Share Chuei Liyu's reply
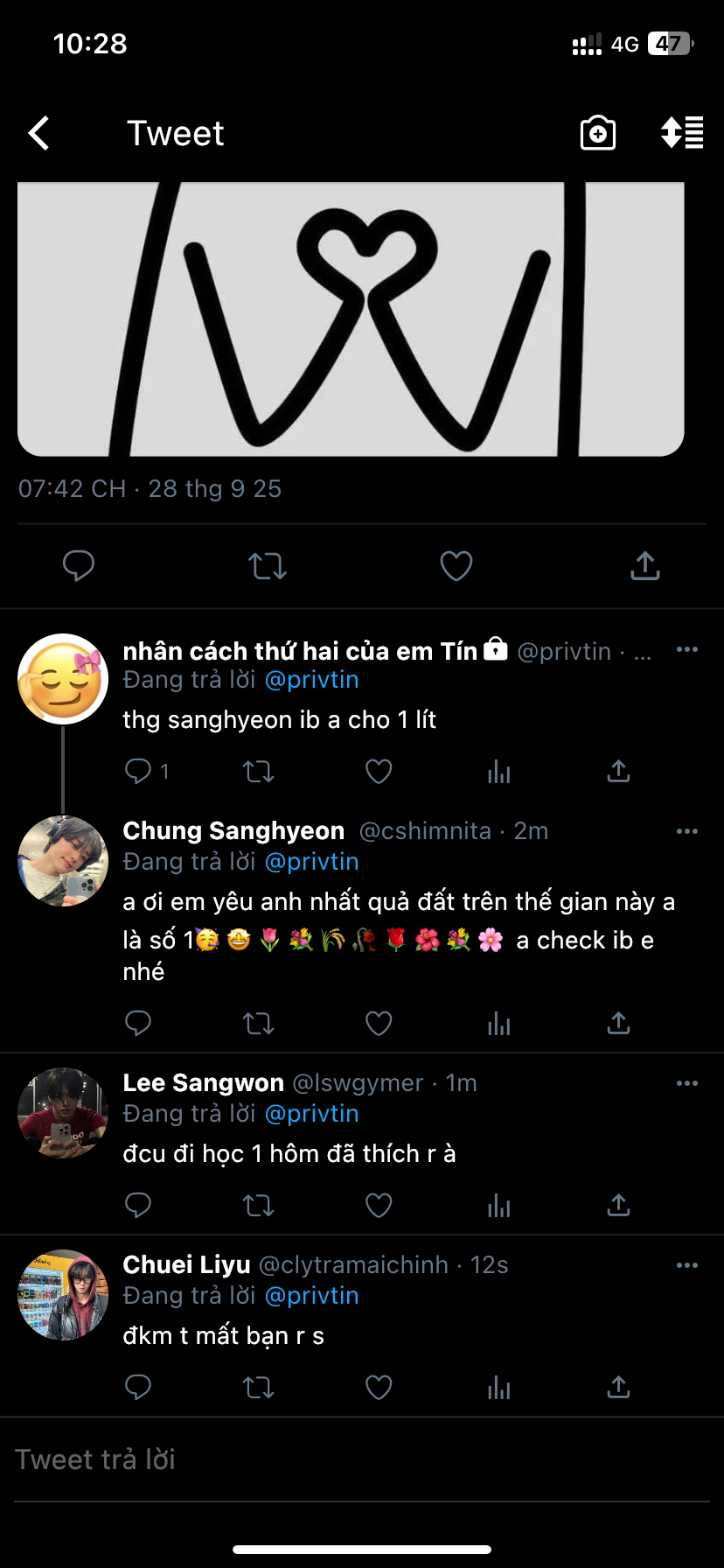Screen dimensions: 724x1568 618,1387
